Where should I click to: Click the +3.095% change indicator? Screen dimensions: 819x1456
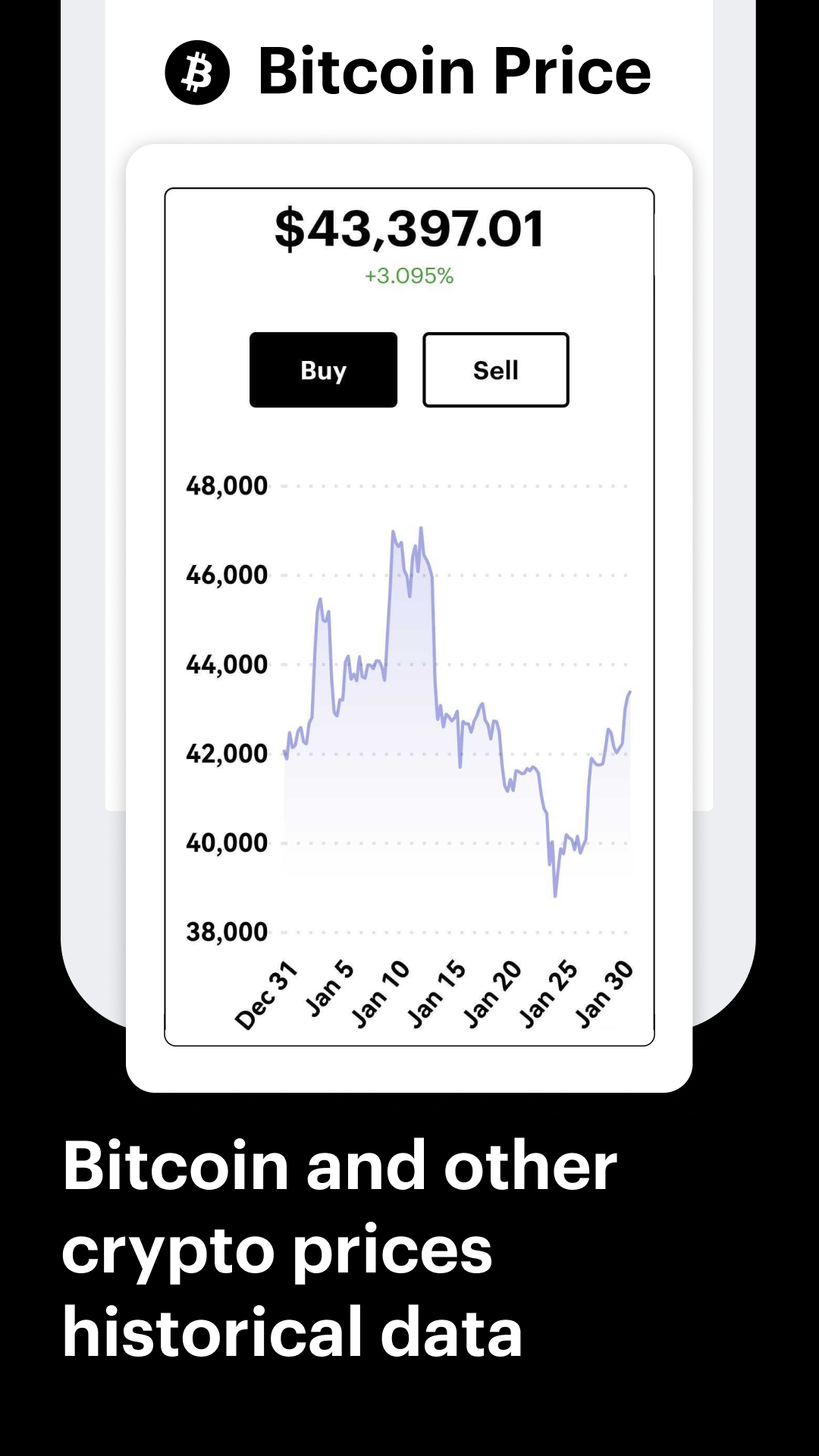(408, 276)
